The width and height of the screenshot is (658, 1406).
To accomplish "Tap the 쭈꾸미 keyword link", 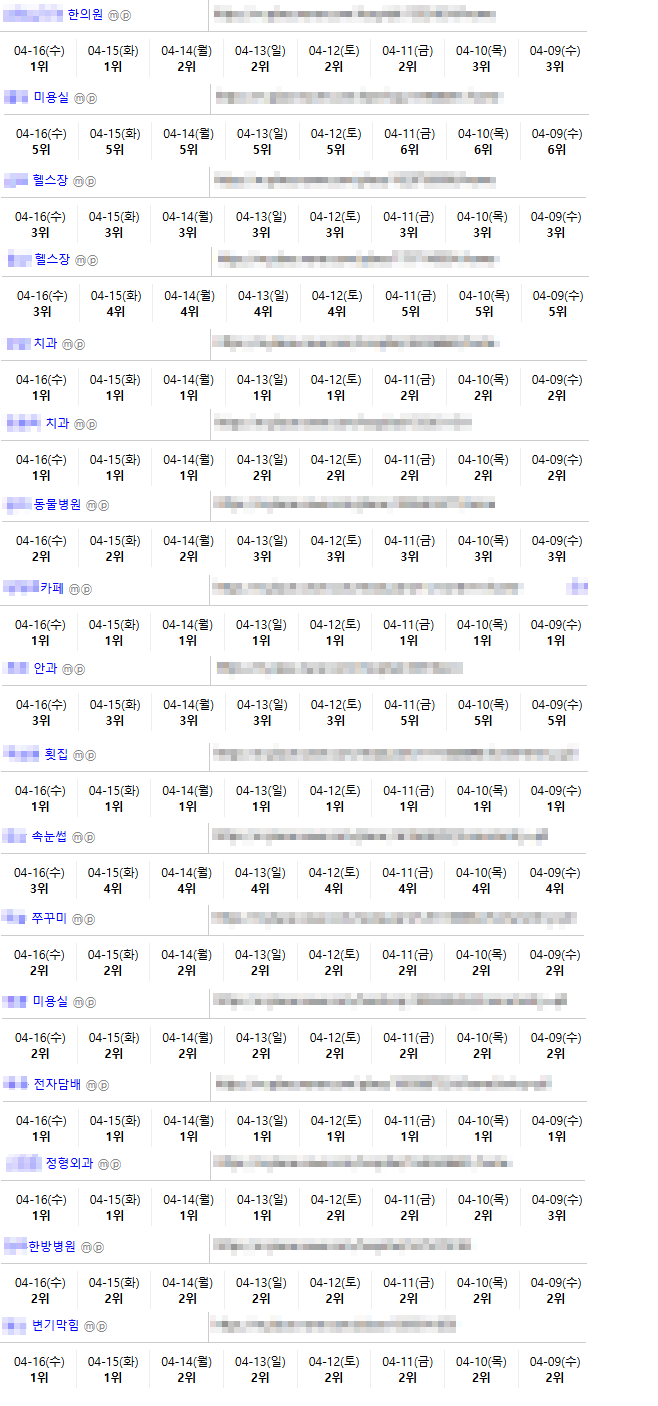I will click(49, 918).
